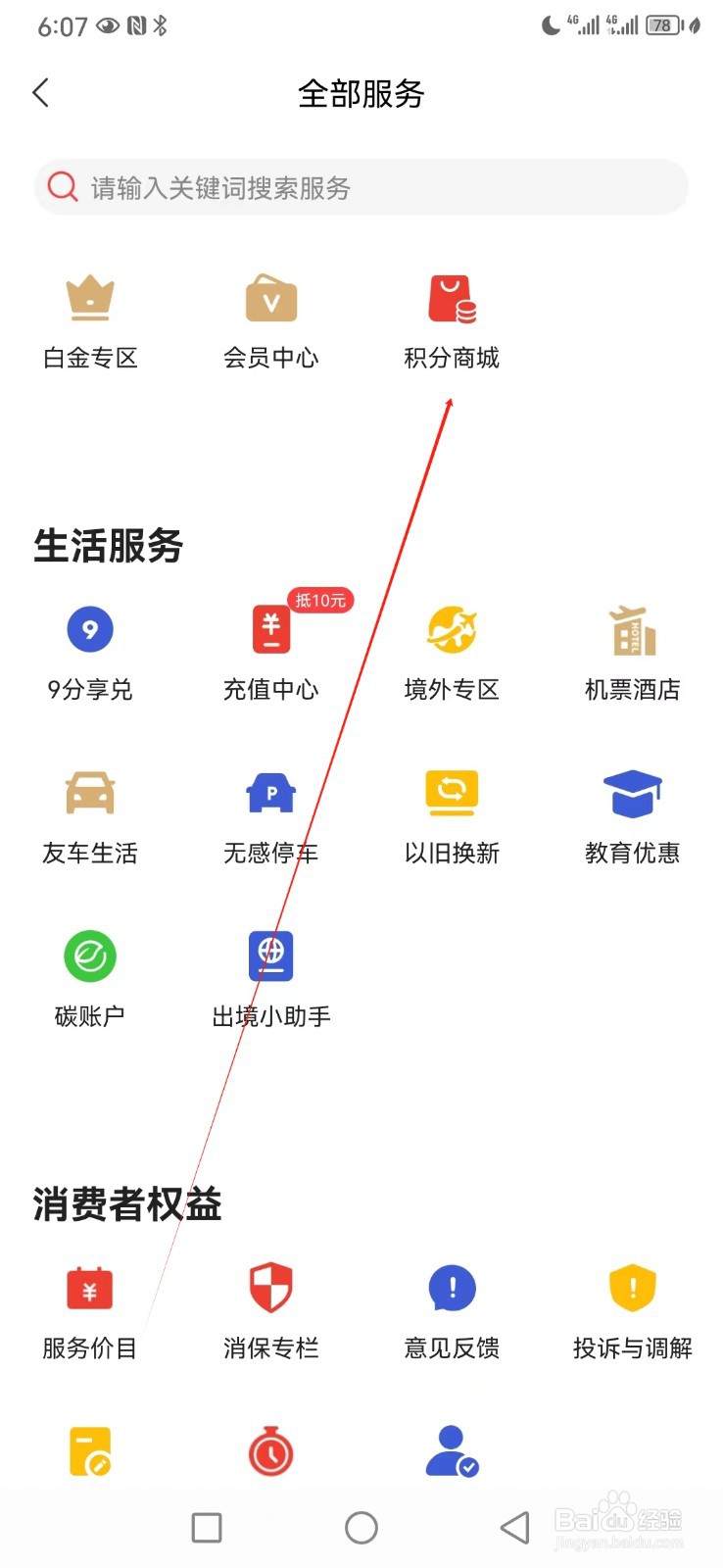This screenshot has width=723, height=1568.
Task: Tap the search bar to enter keywords
Action: 361,187
